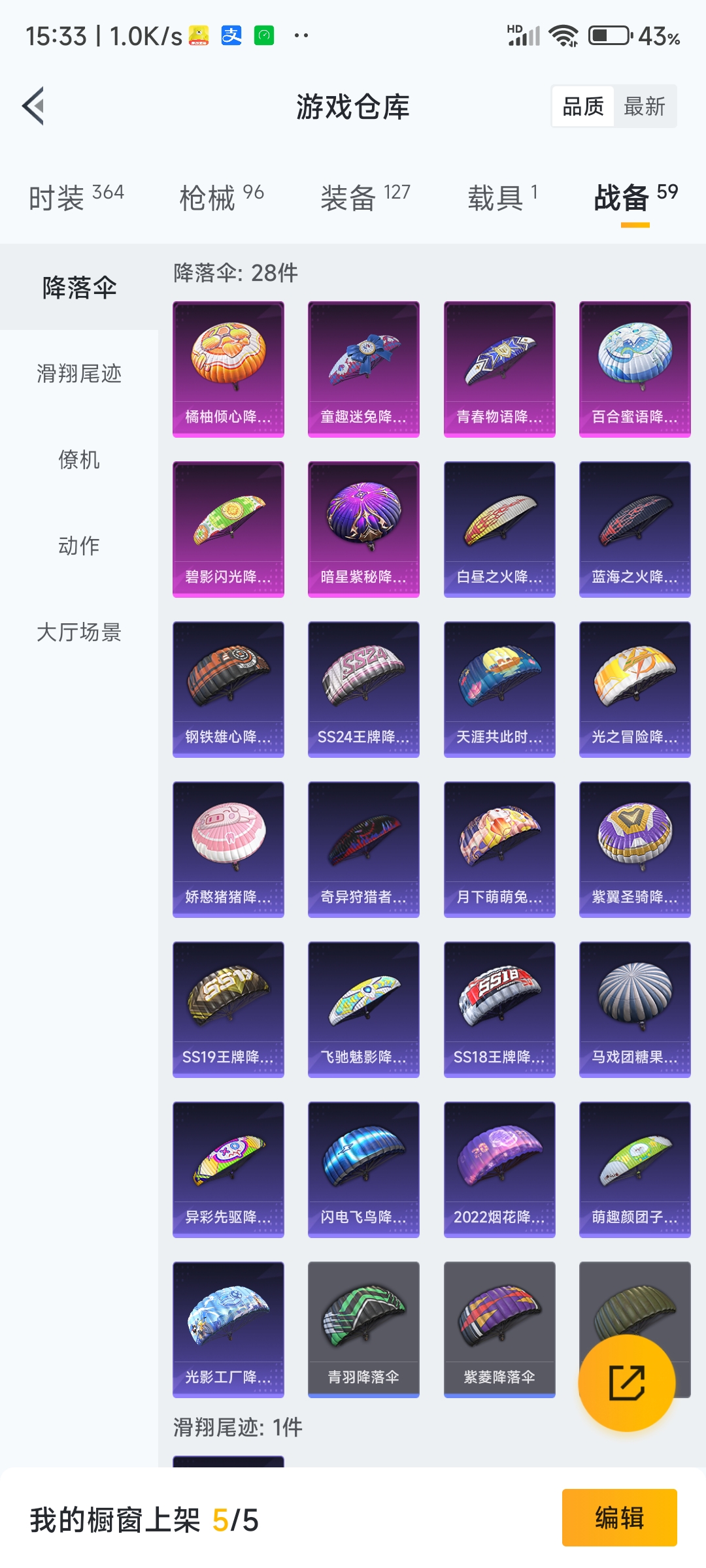Open the 橘柚倾心 parachute item
This screenshot has height=1568, width=706.
click(228, 369)
